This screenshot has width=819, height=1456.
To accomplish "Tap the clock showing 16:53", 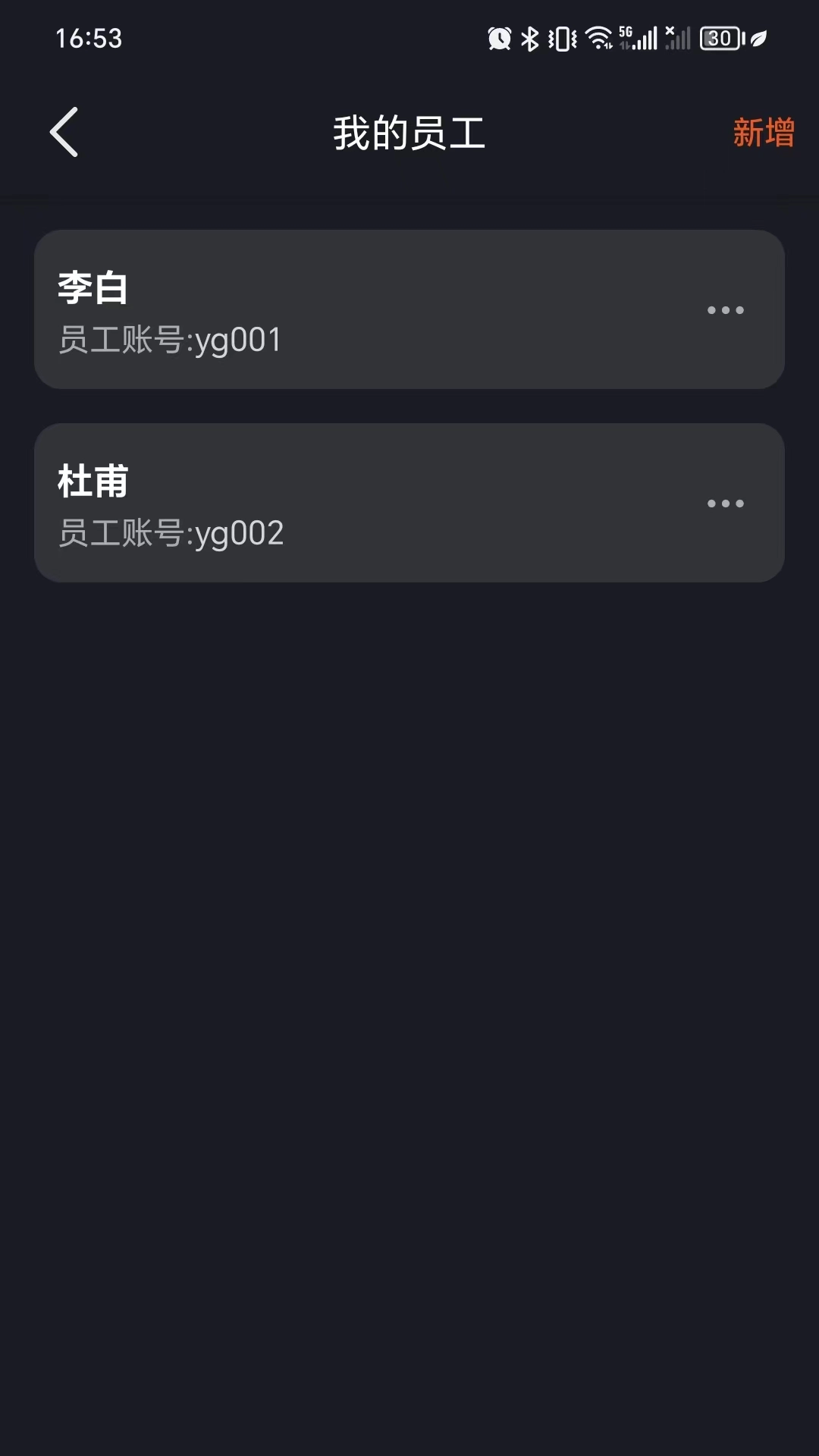I will (x=89, y=39).
